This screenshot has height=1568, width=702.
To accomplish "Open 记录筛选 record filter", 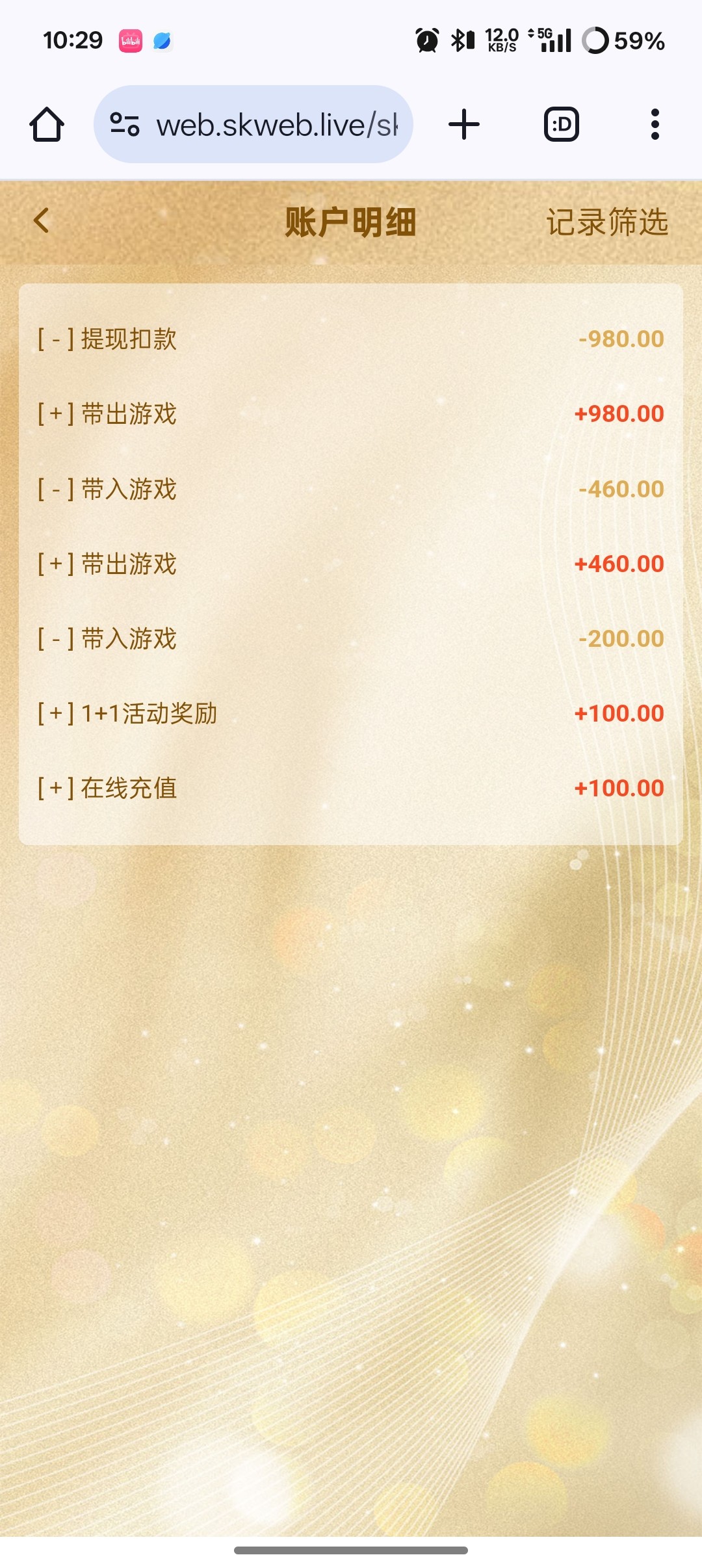I will pyautogui.click(x=606, y=222).
